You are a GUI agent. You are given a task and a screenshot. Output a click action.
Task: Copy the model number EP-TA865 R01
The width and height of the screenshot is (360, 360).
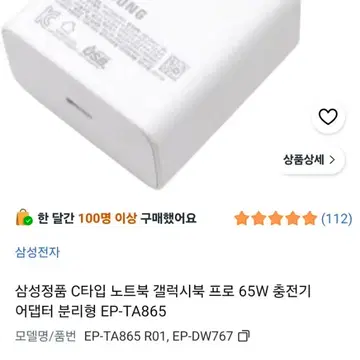click(244, 336)
